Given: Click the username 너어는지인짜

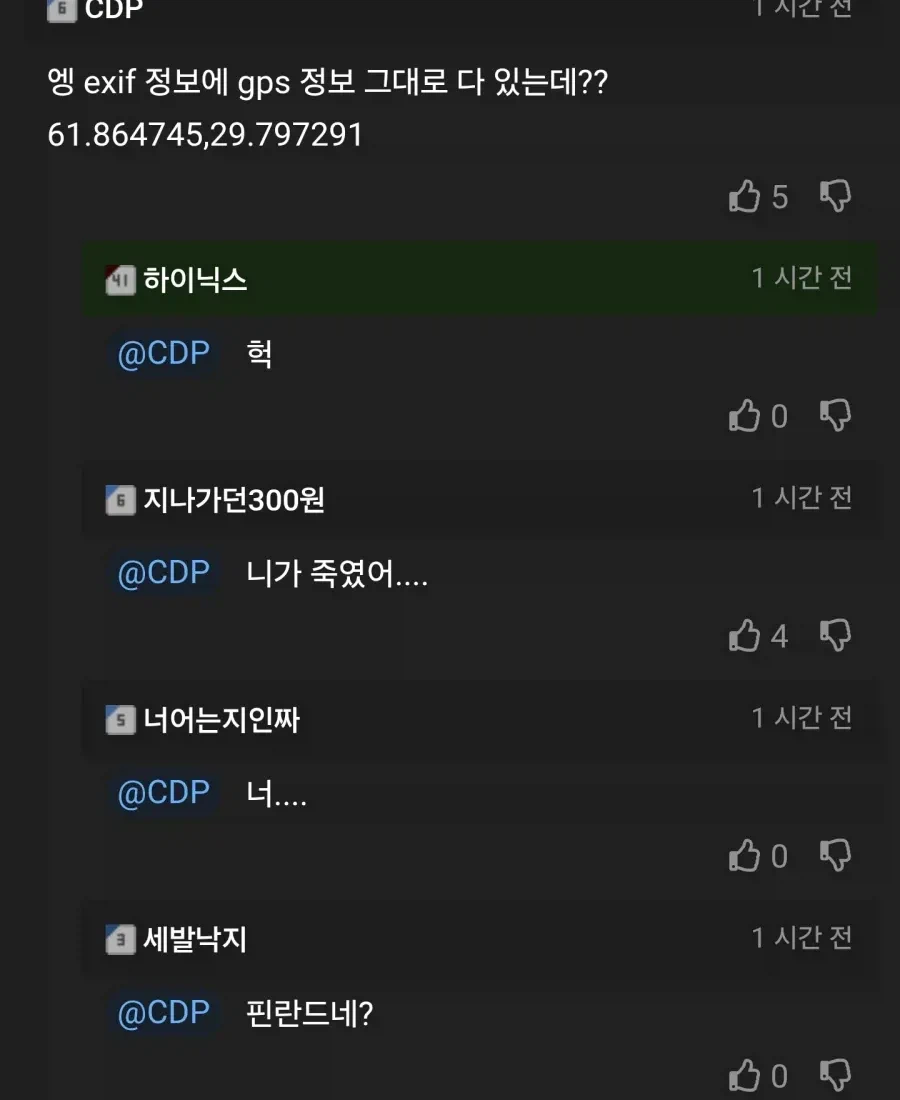Looking at the screenshot, I should (x=222, y=720).
